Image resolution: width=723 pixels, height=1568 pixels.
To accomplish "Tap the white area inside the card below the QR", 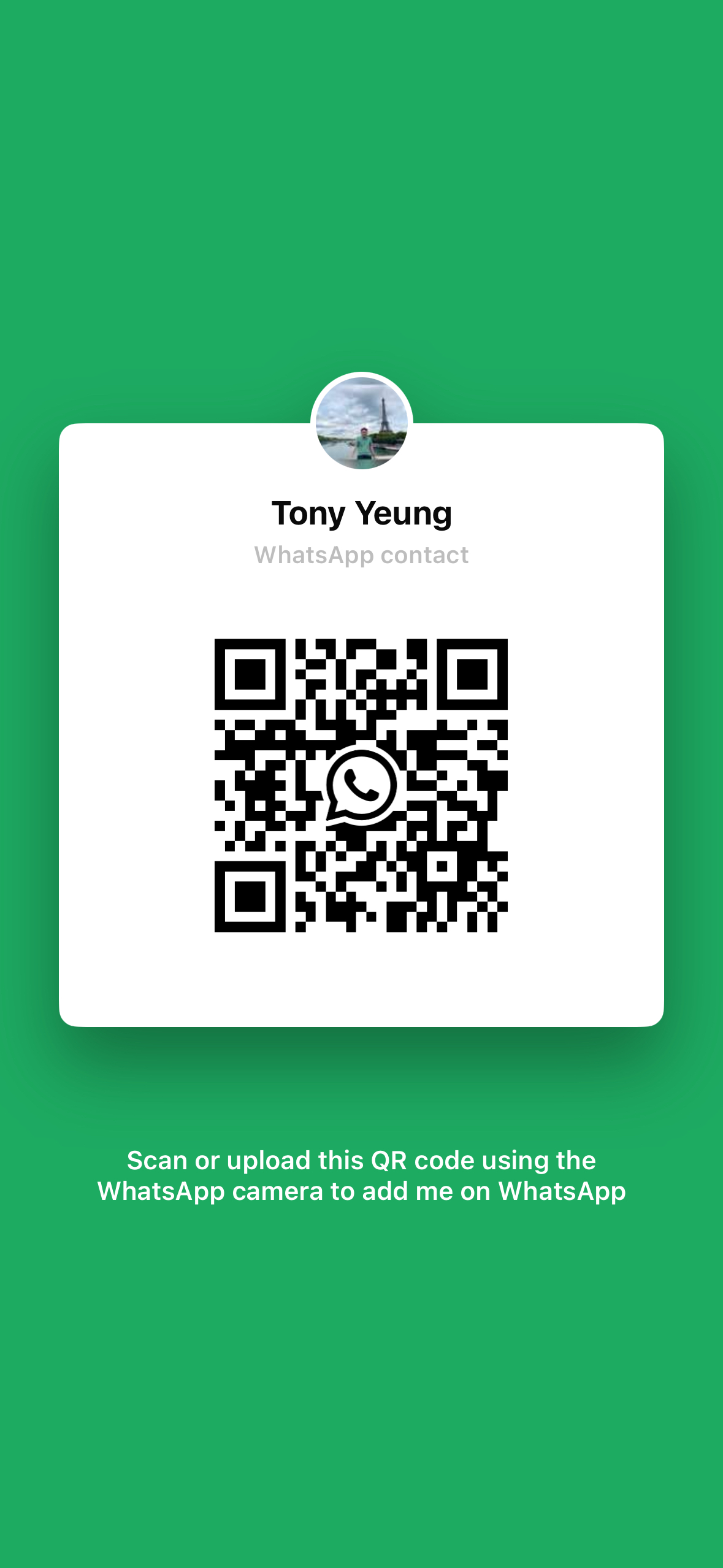I will coord(362,975).
